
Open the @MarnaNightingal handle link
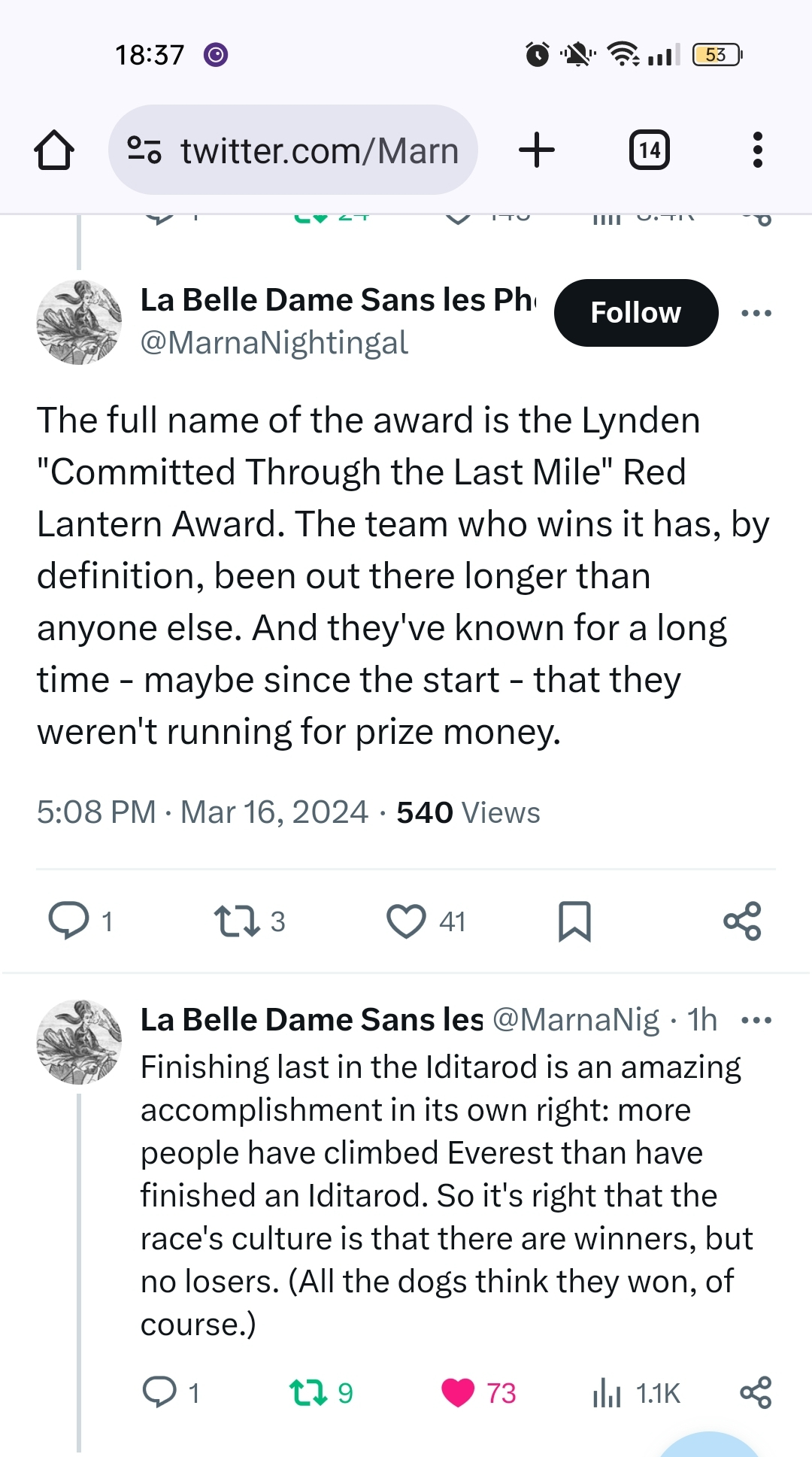click(x=274, y=343)
